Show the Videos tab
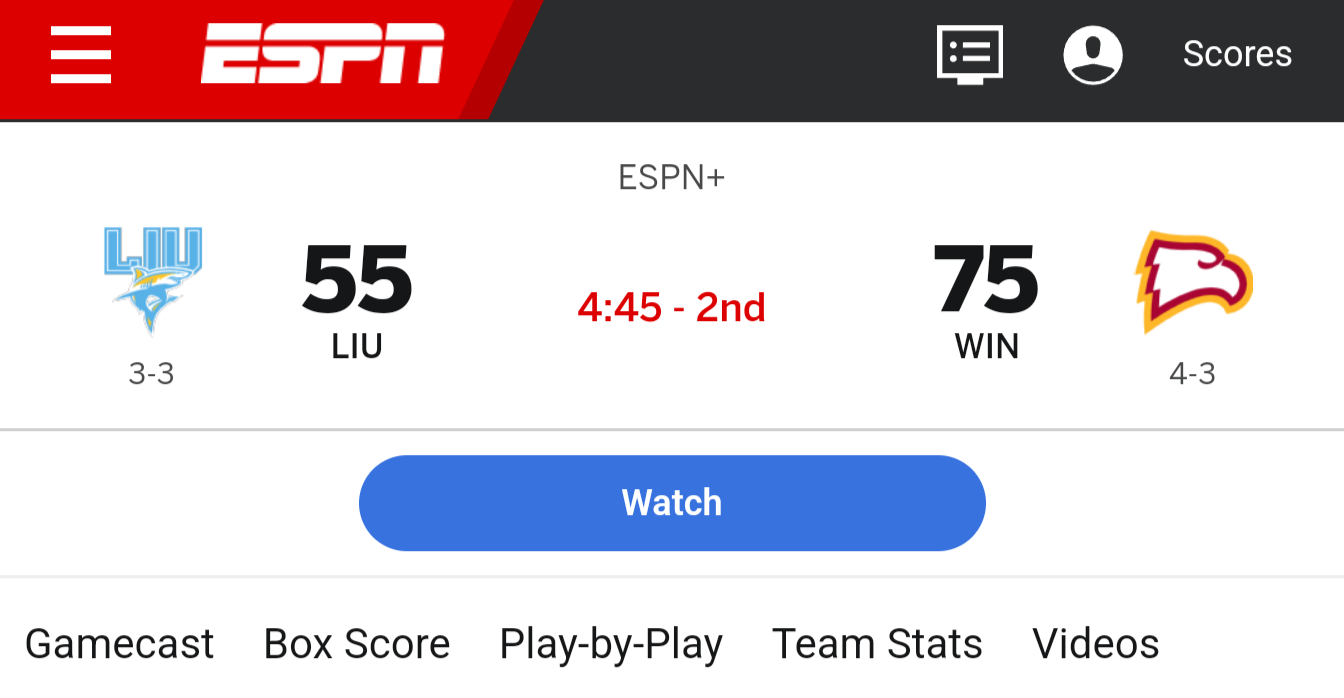The height and width of the screenshot is (698, 1344). click(1095, 644)
